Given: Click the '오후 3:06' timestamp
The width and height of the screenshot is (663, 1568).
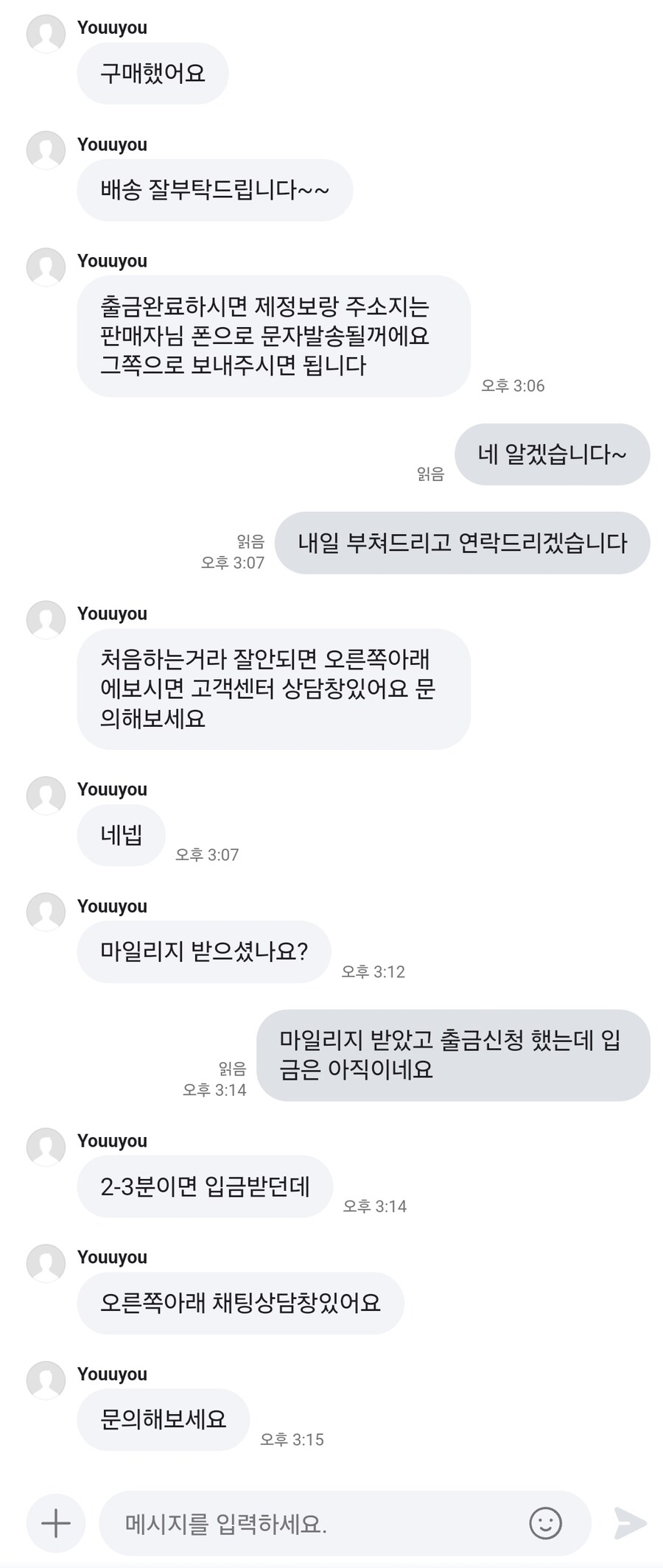Looking at the screenshot, I should pos(514,385).
